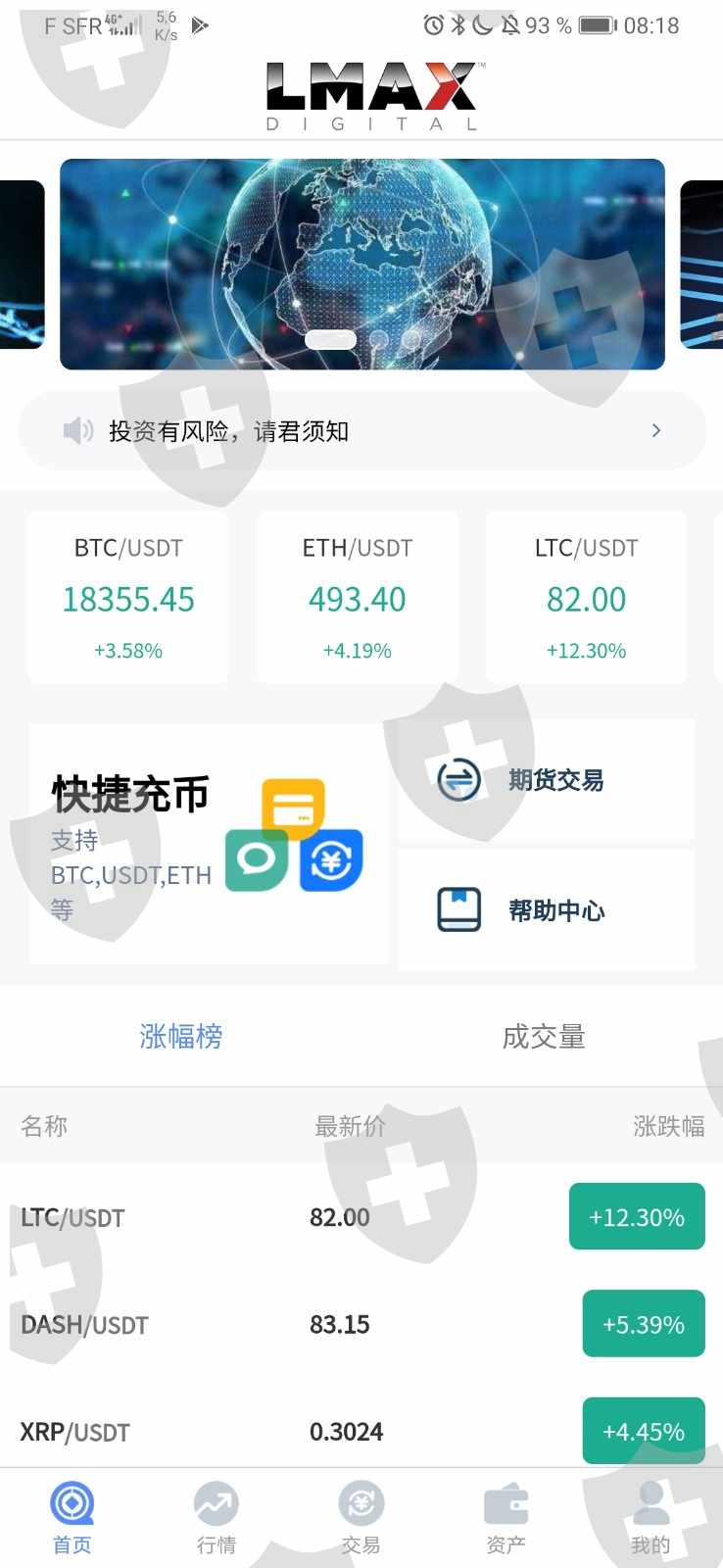The image size is (723, 1568).
Task: Open the LTC/USDT price card
Action: pos(586,596)
